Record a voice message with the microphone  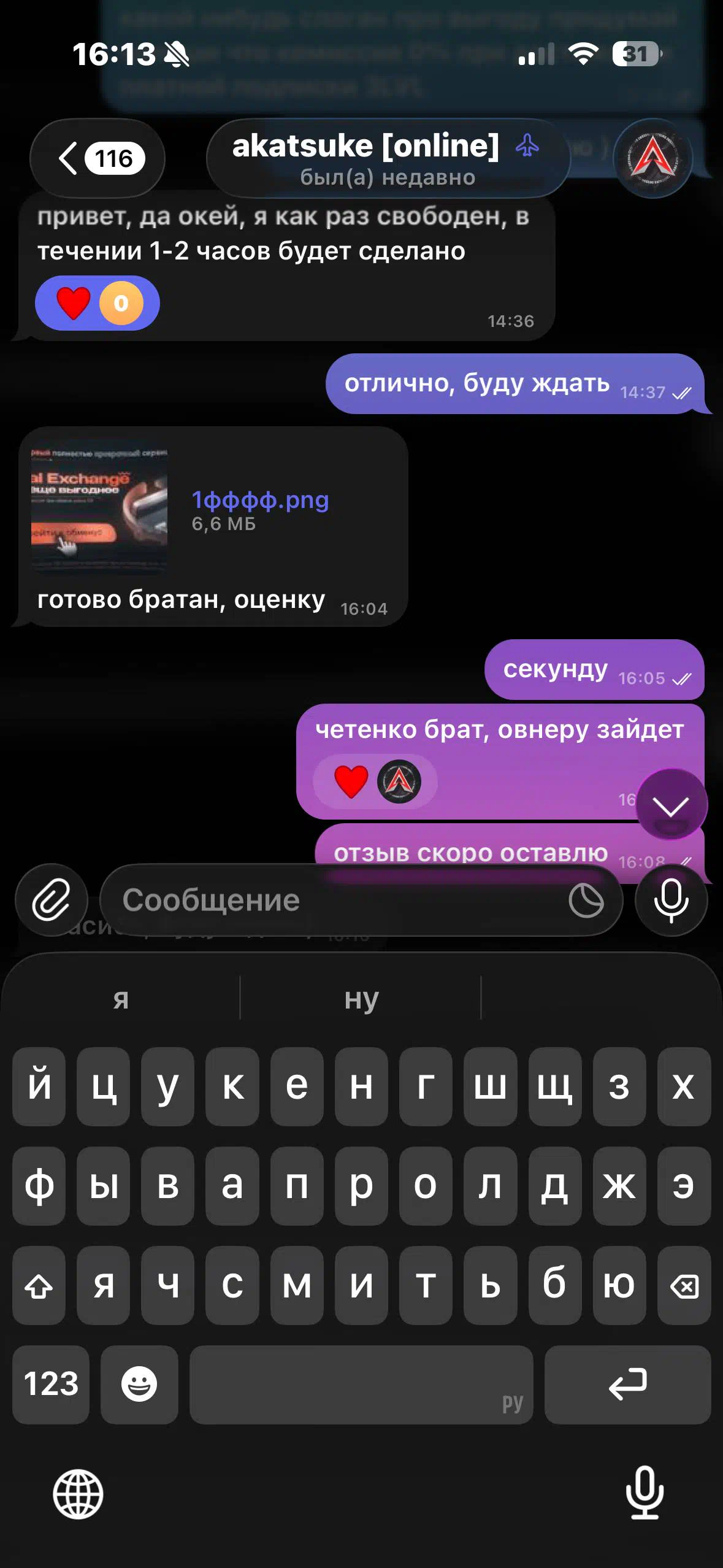click(671, 901)
